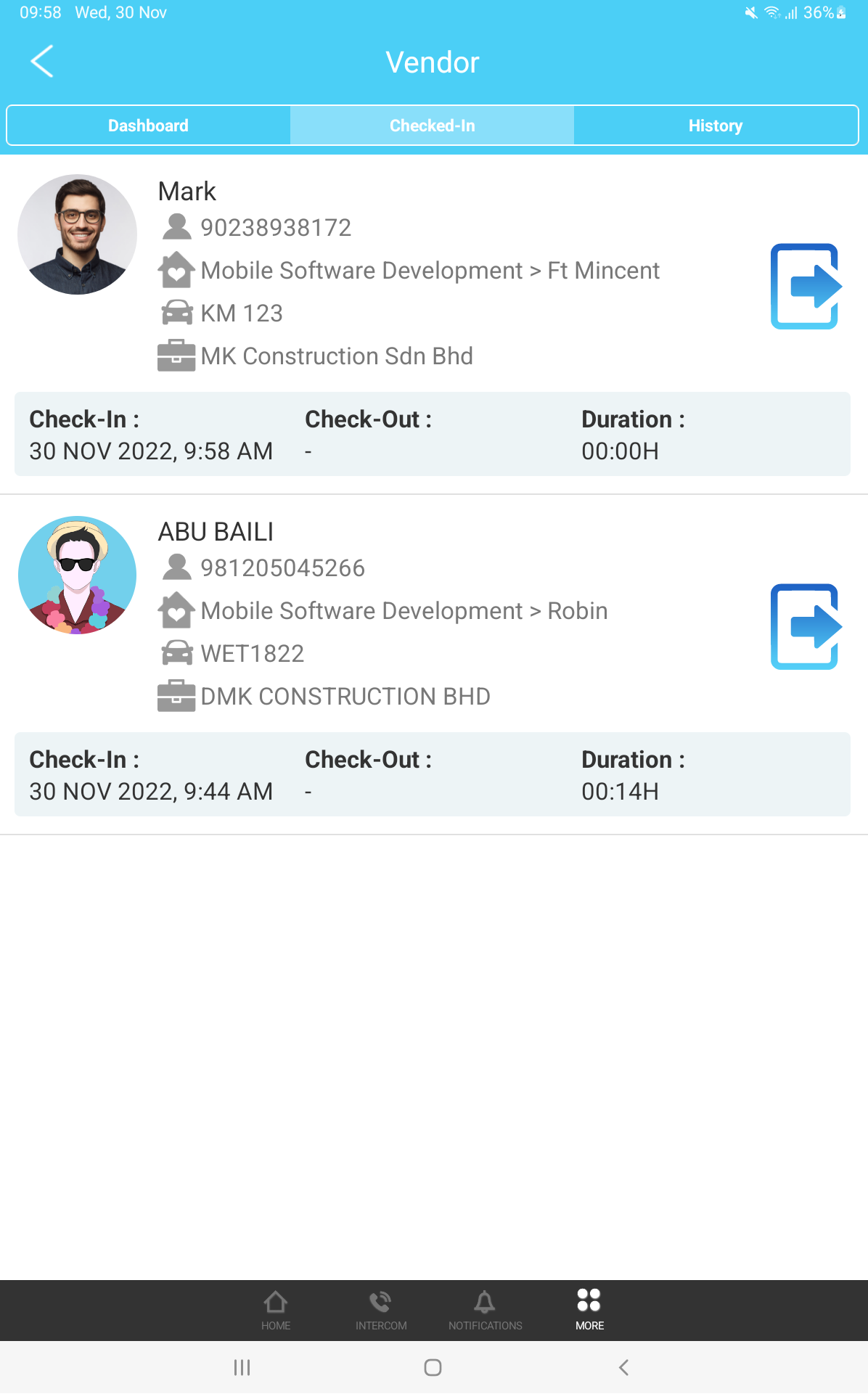Open Mark's profile photo
This screenshot has height=1394, width=868.
click(77, 234)
